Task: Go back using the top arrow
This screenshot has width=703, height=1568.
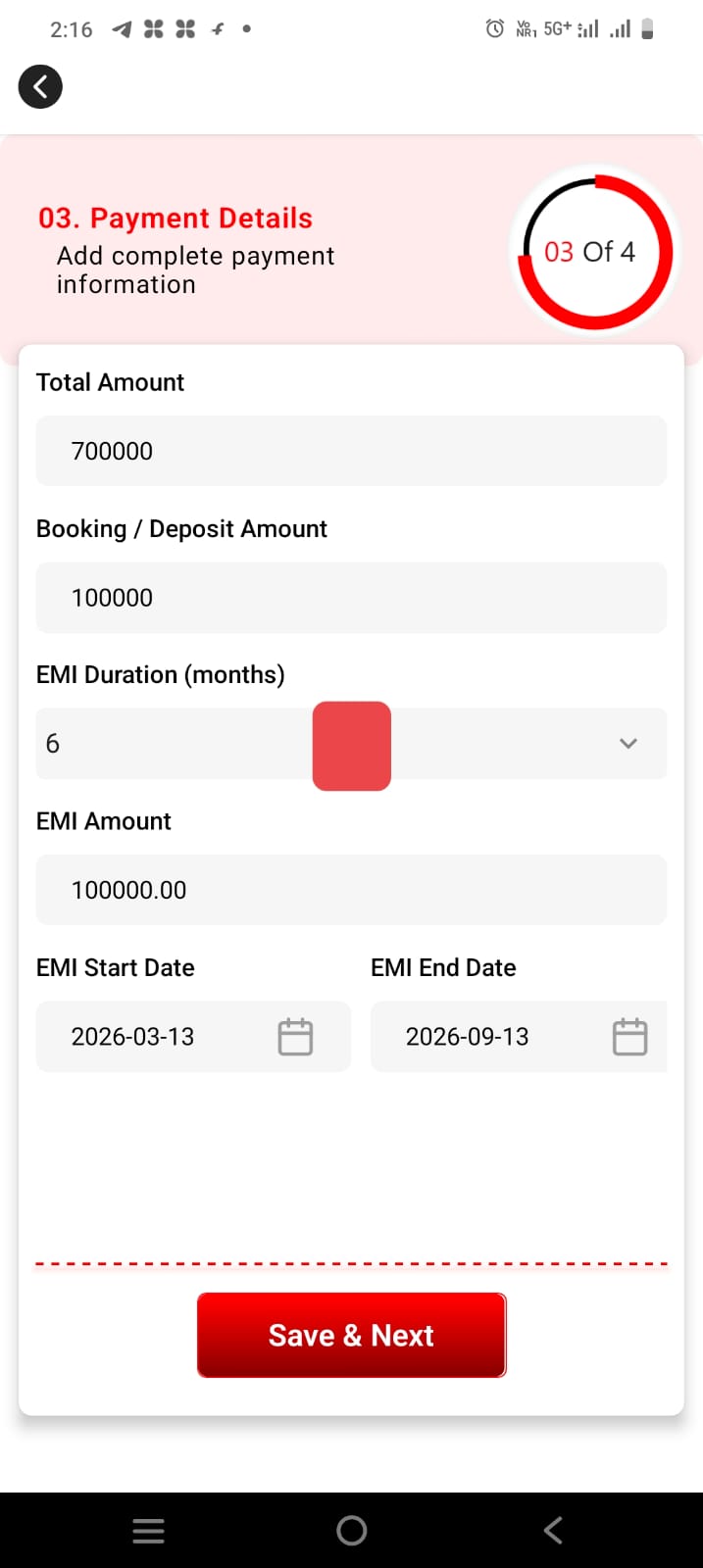Action: pos(40,87)
